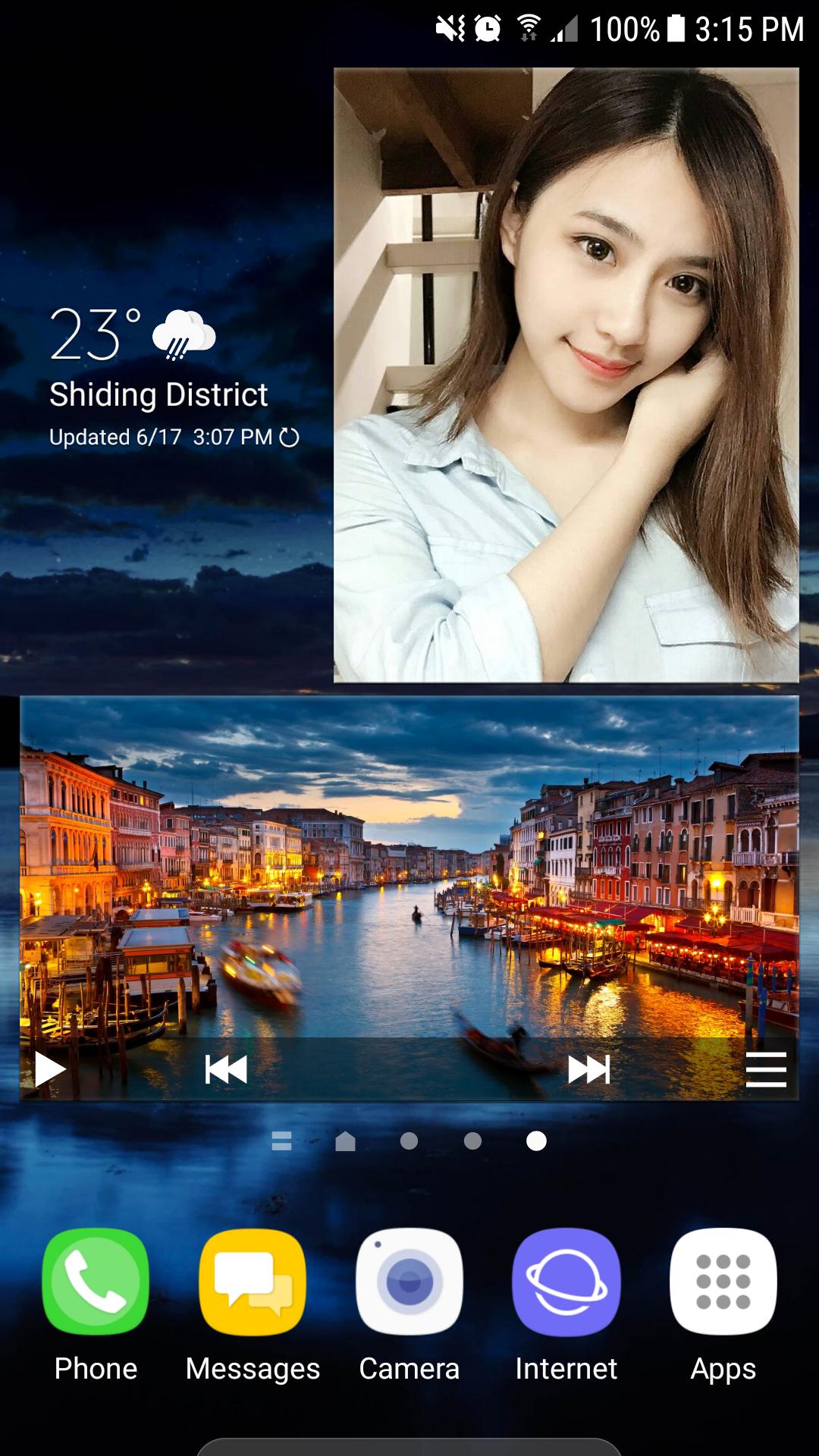Open the portrait photo widget
This screenshot has height=1456, width=819.
566,375
